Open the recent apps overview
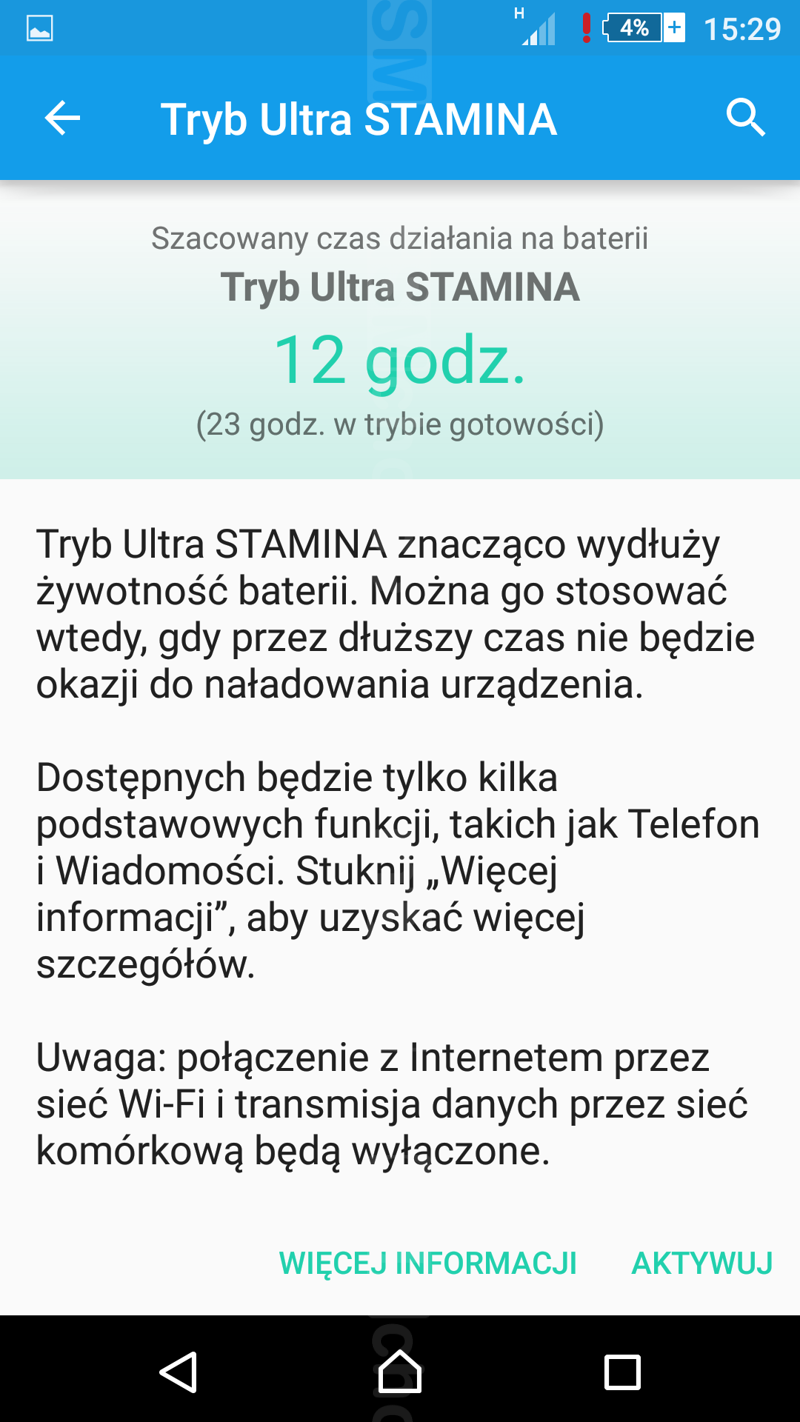This screenshot has height=1422, width=800. point(622,1372)
